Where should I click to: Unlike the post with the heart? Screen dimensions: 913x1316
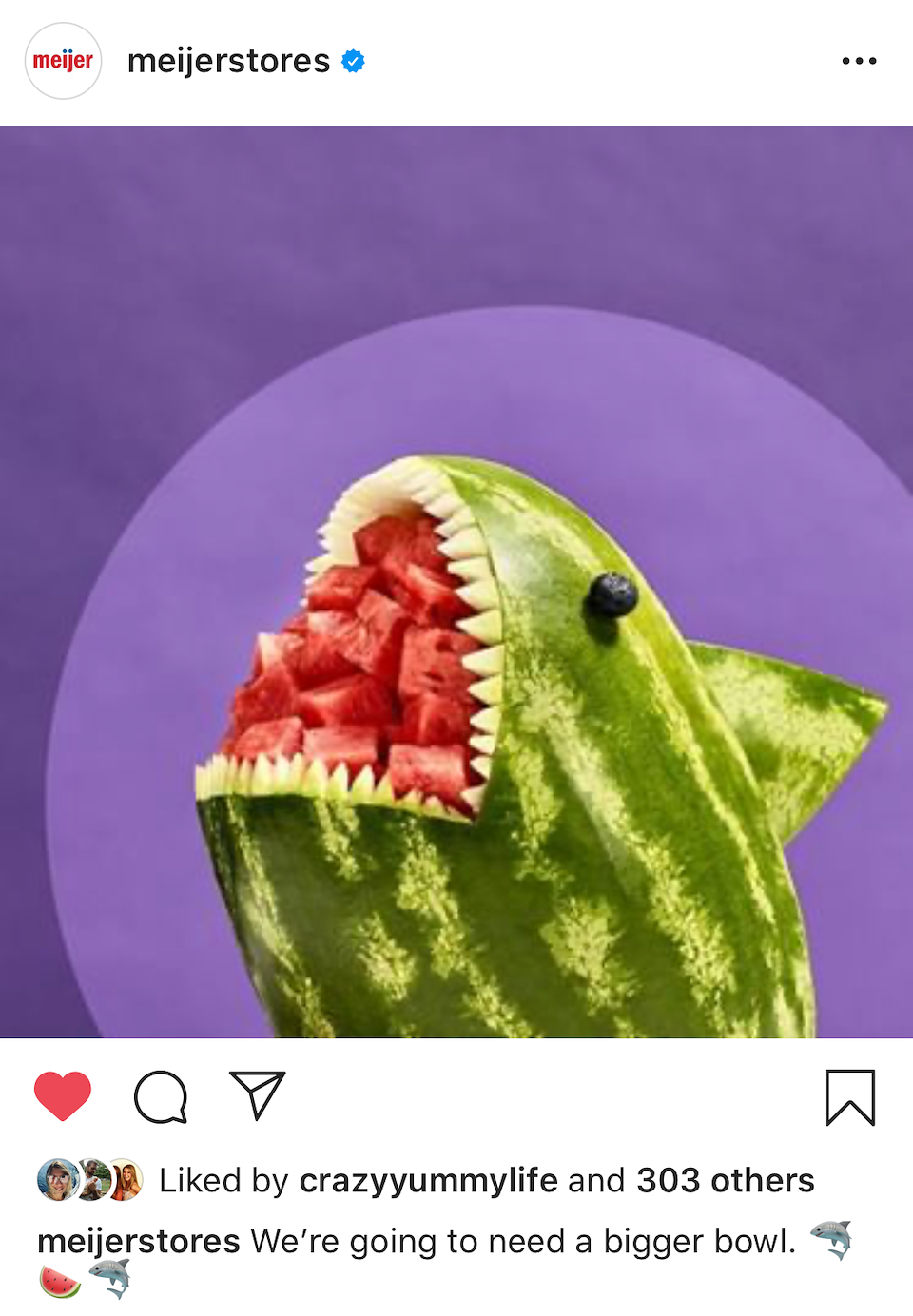pyautogui.click(x=63, y=1096)
